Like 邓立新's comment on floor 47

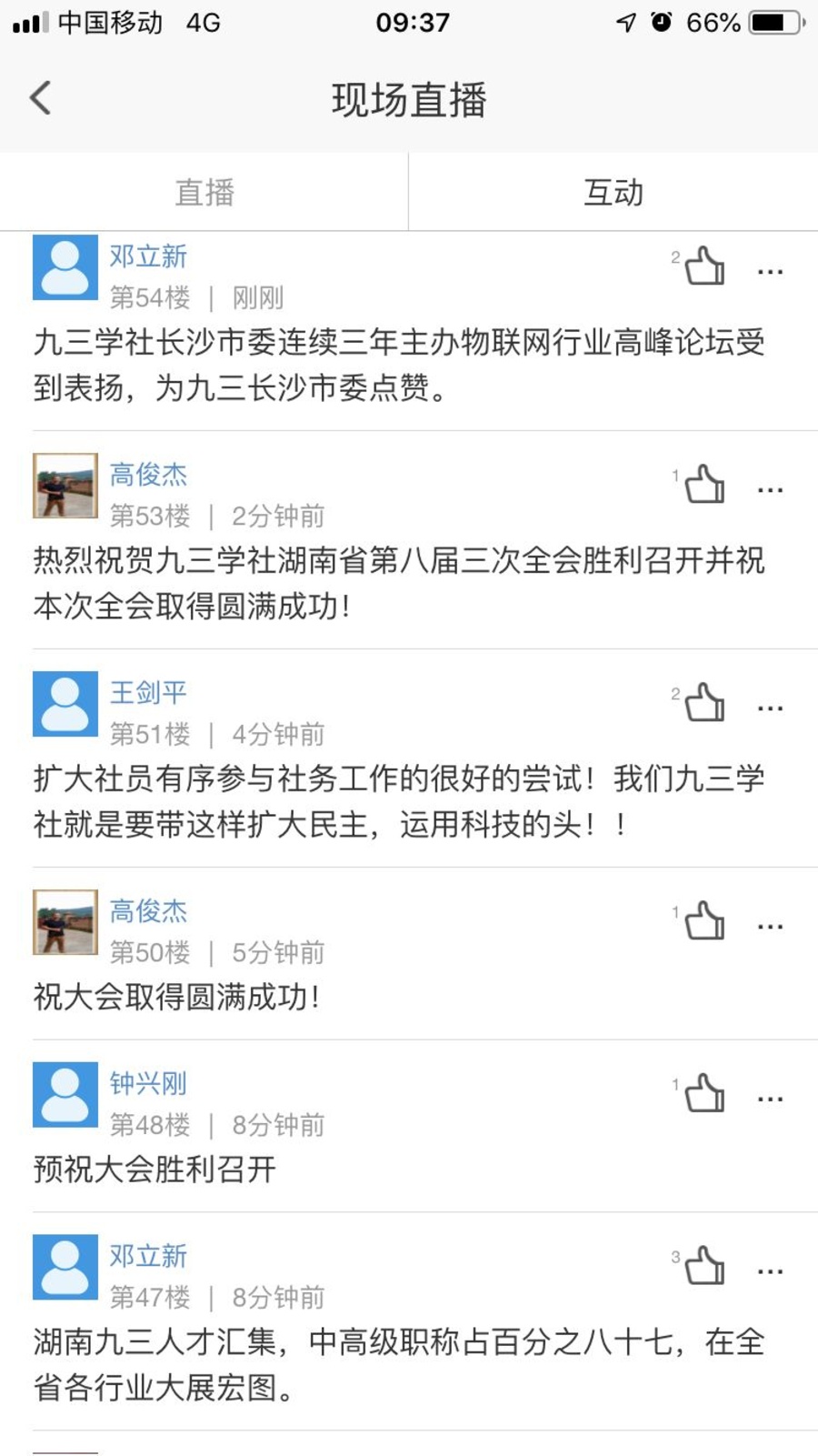coord(704,1267)
